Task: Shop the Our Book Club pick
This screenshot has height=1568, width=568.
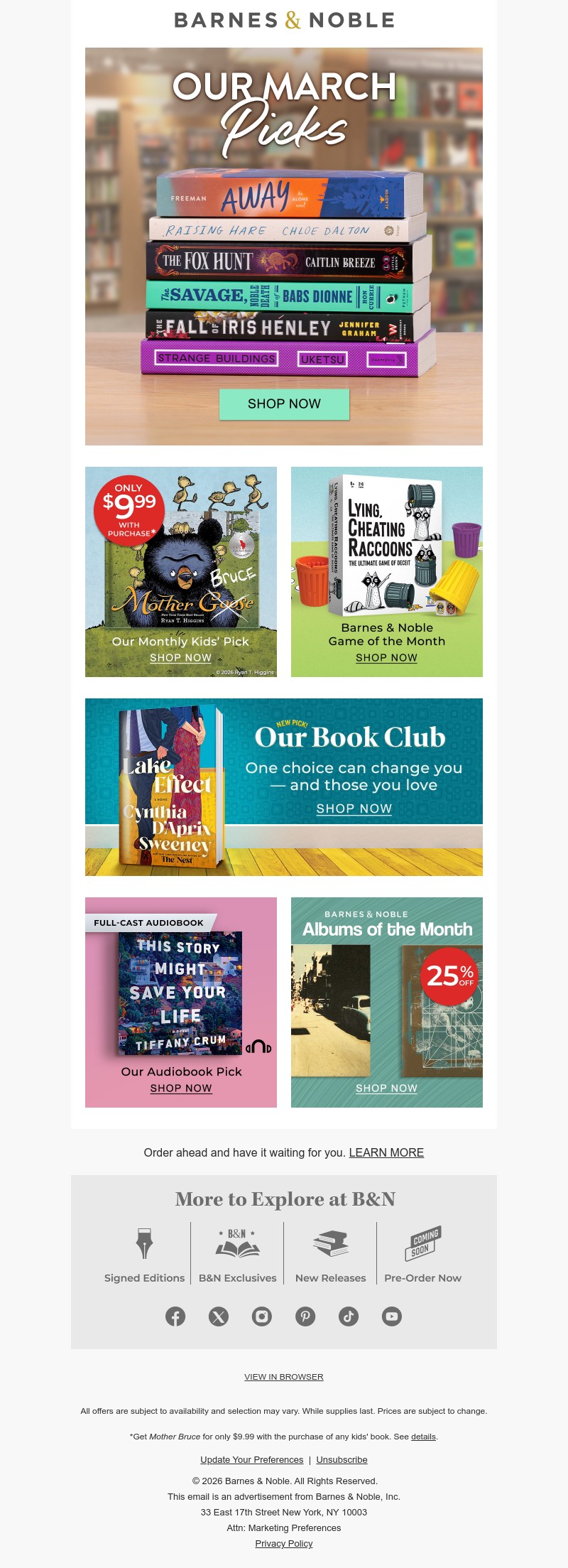Action: (354, 809)
